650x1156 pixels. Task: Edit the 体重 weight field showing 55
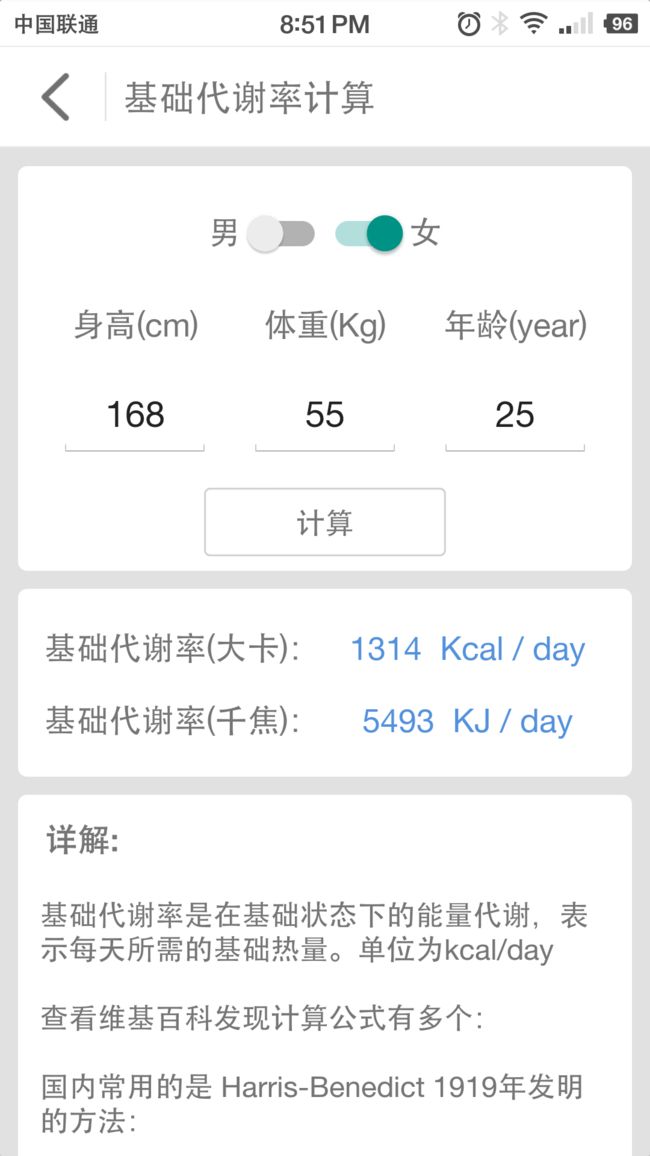(x=325, y=415)
